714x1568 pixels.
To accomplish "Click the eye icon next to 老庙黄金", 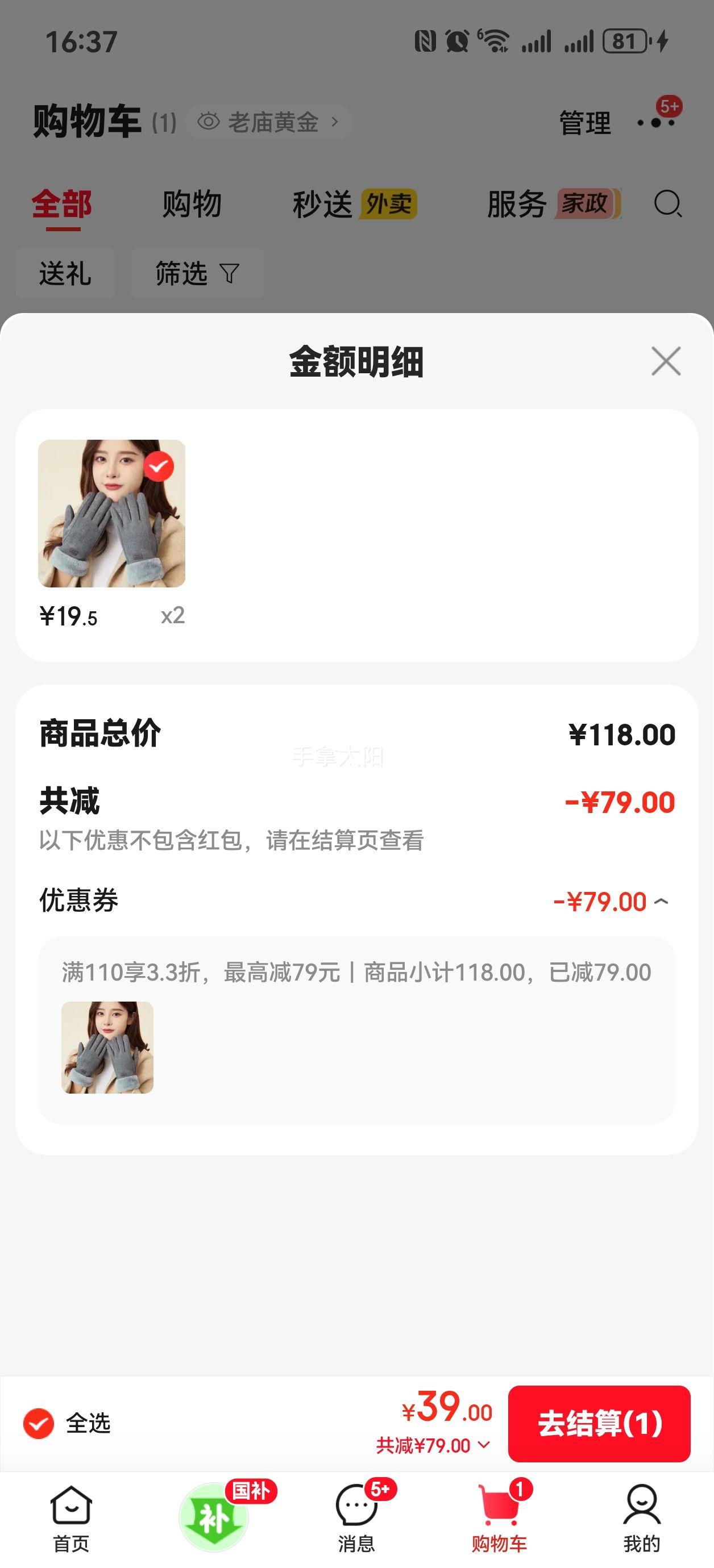I will 209,121.
